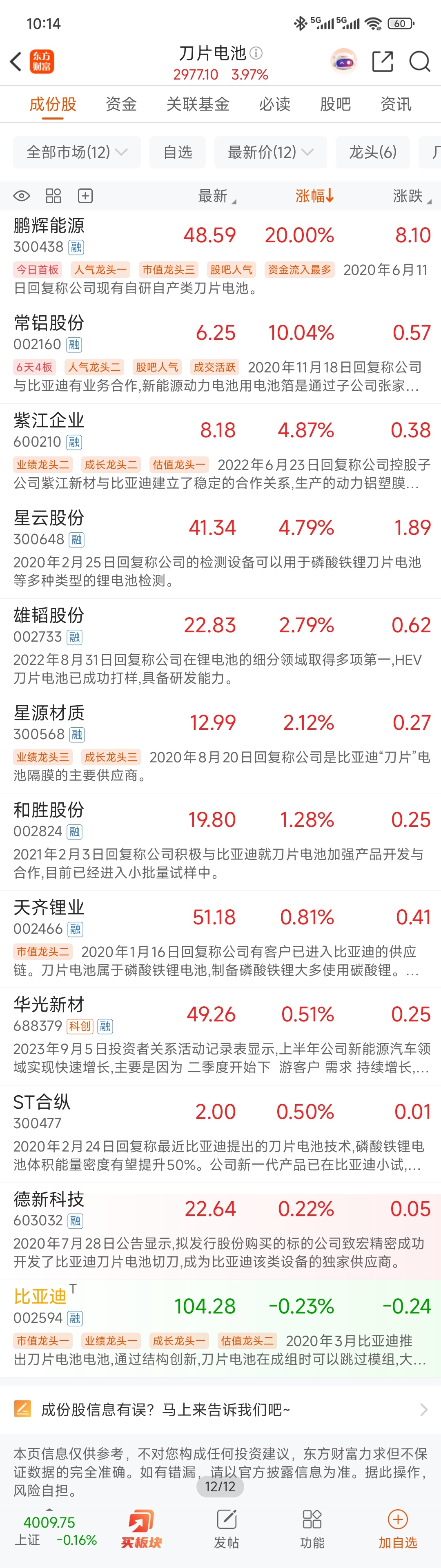Open the search magnifier icon

tap(419, 62)
